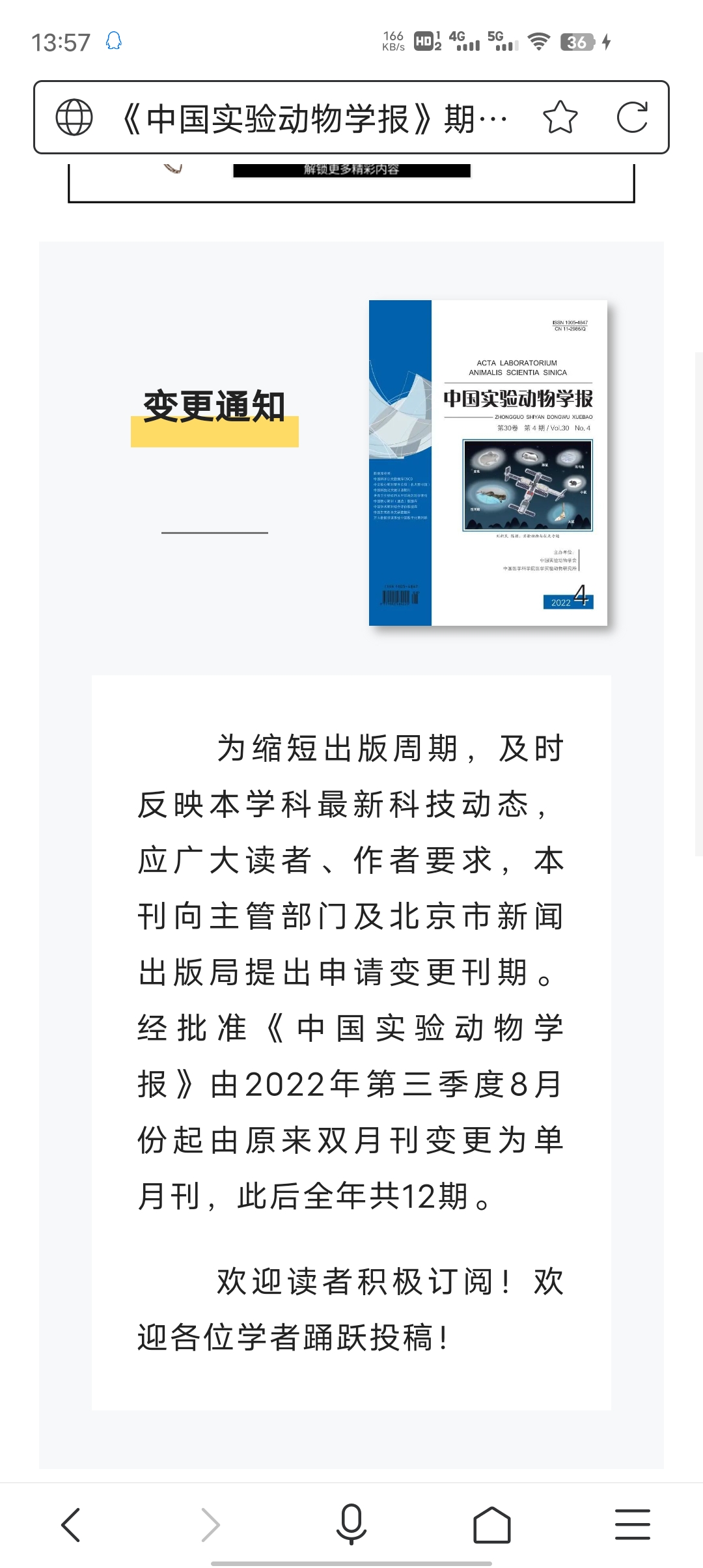
Task: Open site info via the globe icon
Action: tap(74, 117)
